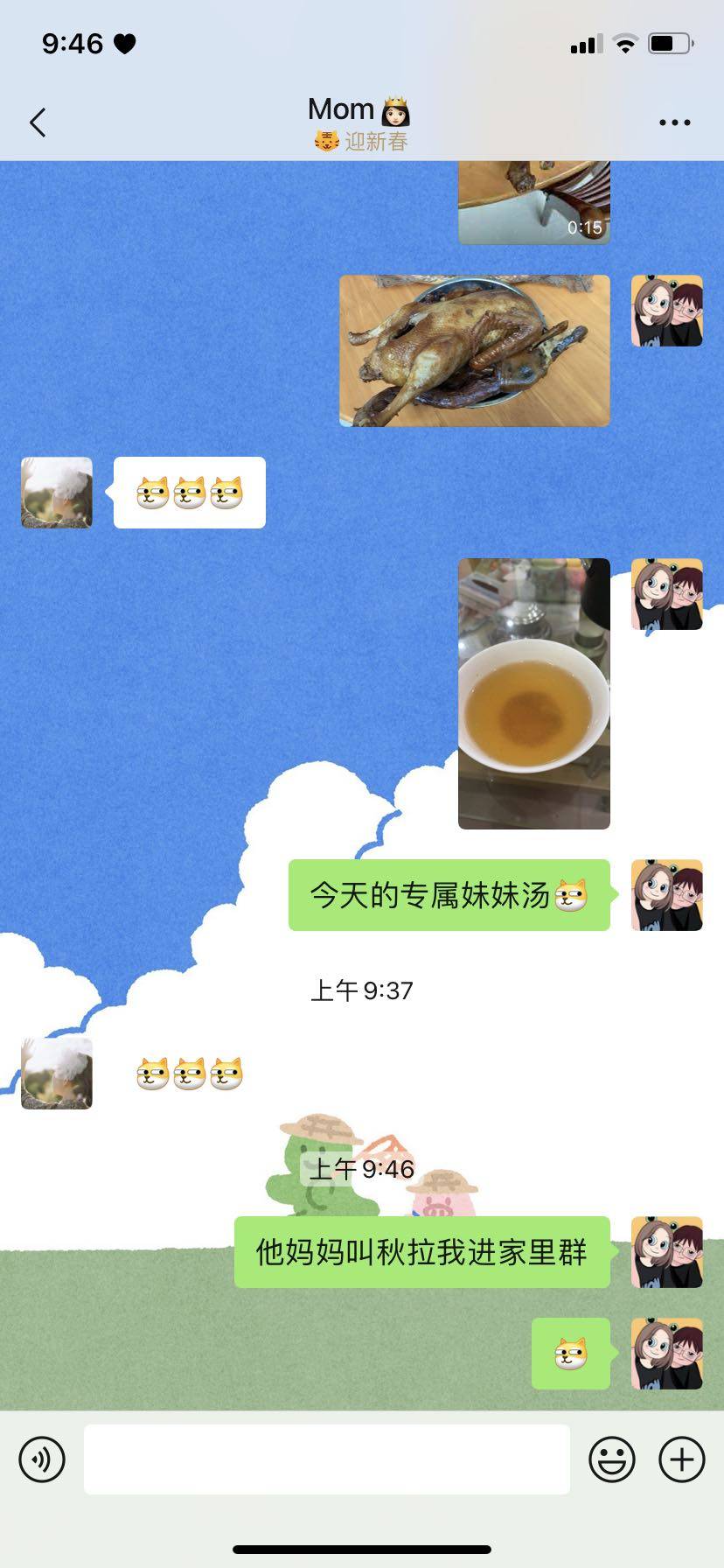Image resolution: width=724 pixels, height=1568 pixels.
Task: Focus the message text field
Action: click(x=326, y=1459)
